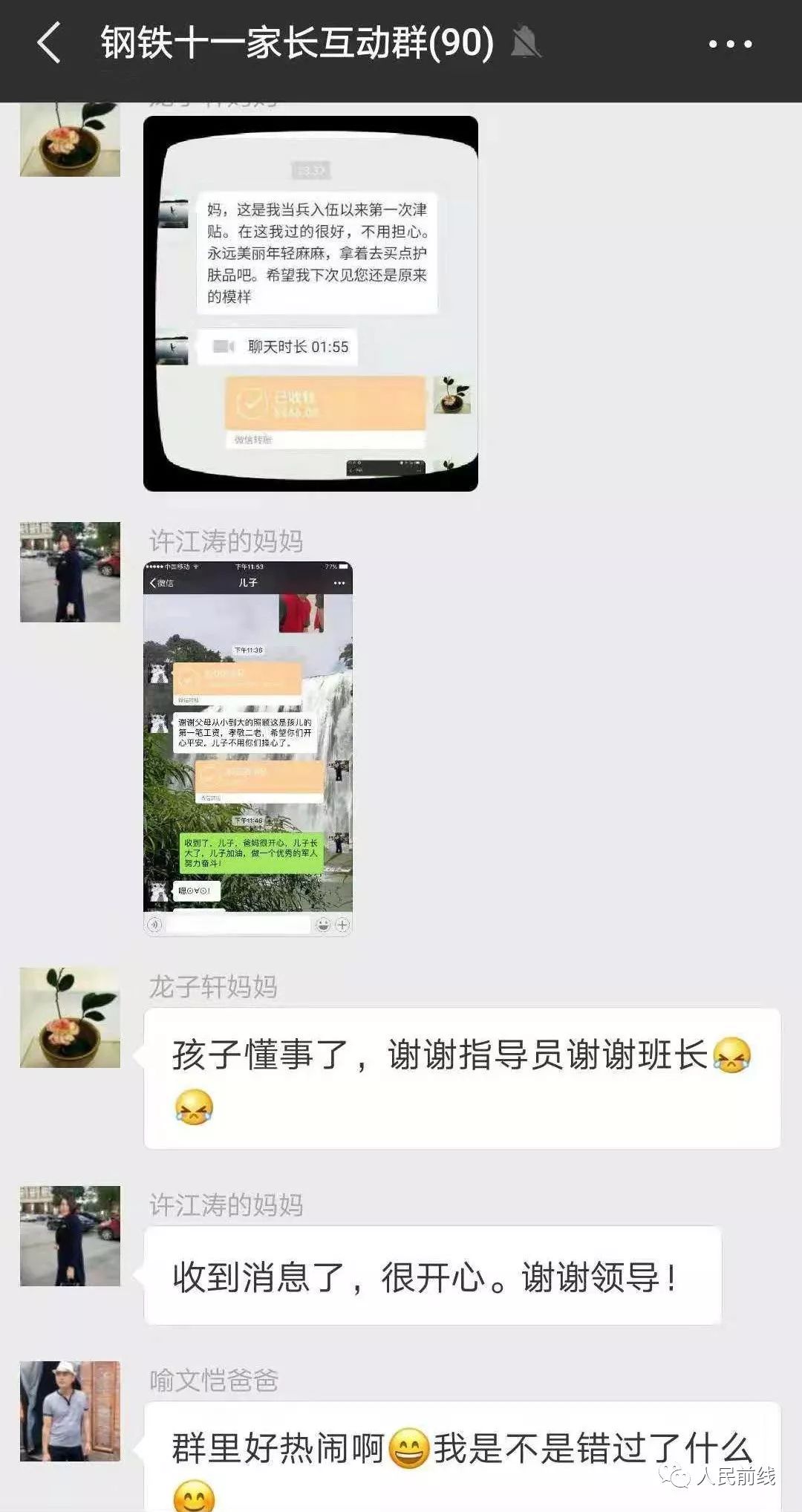Open the image about the first army allowance
This screenshot has width=802, height=1512.
click(310, 303)
